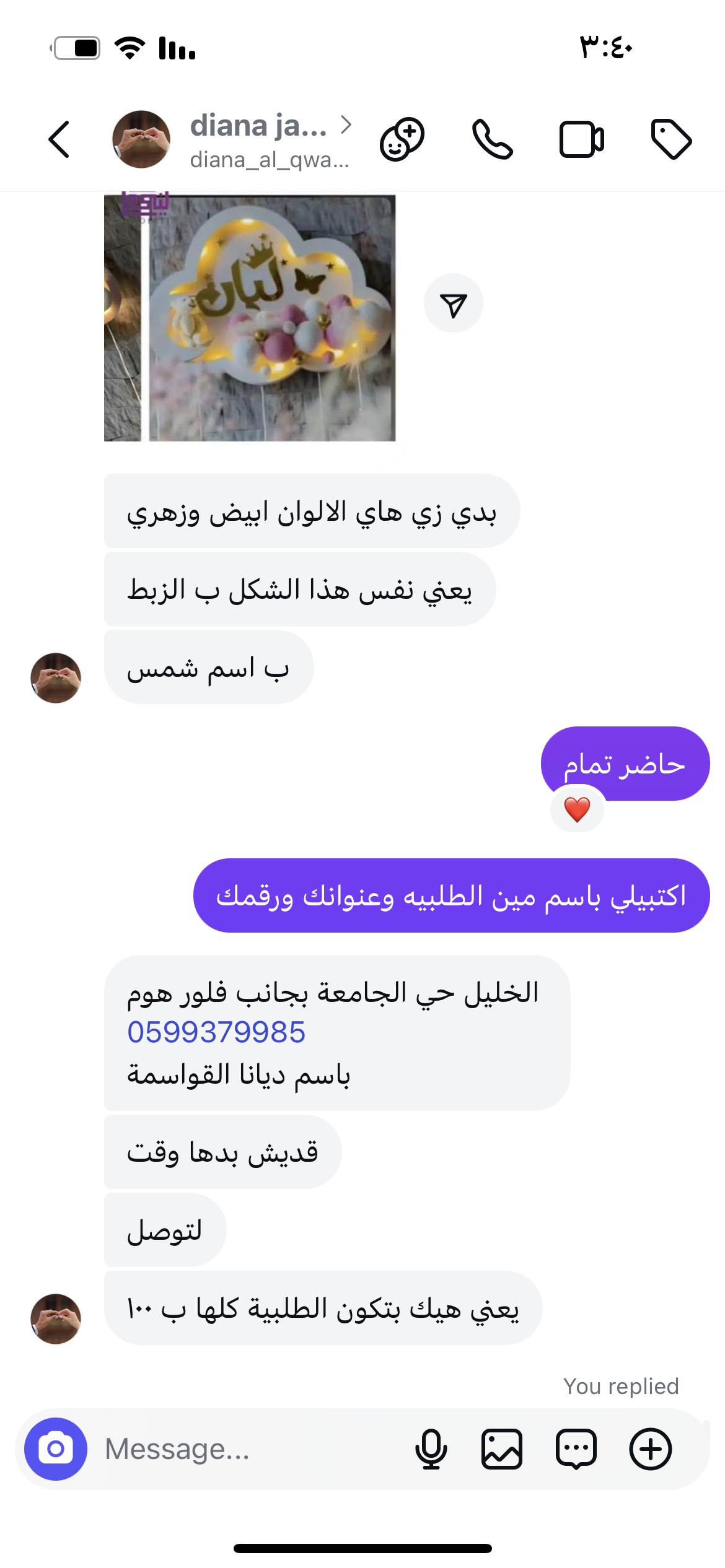This screenshot has height=1568, width=725.
Task: Focus the Message... text field
Action: [x=248, y=1448]
